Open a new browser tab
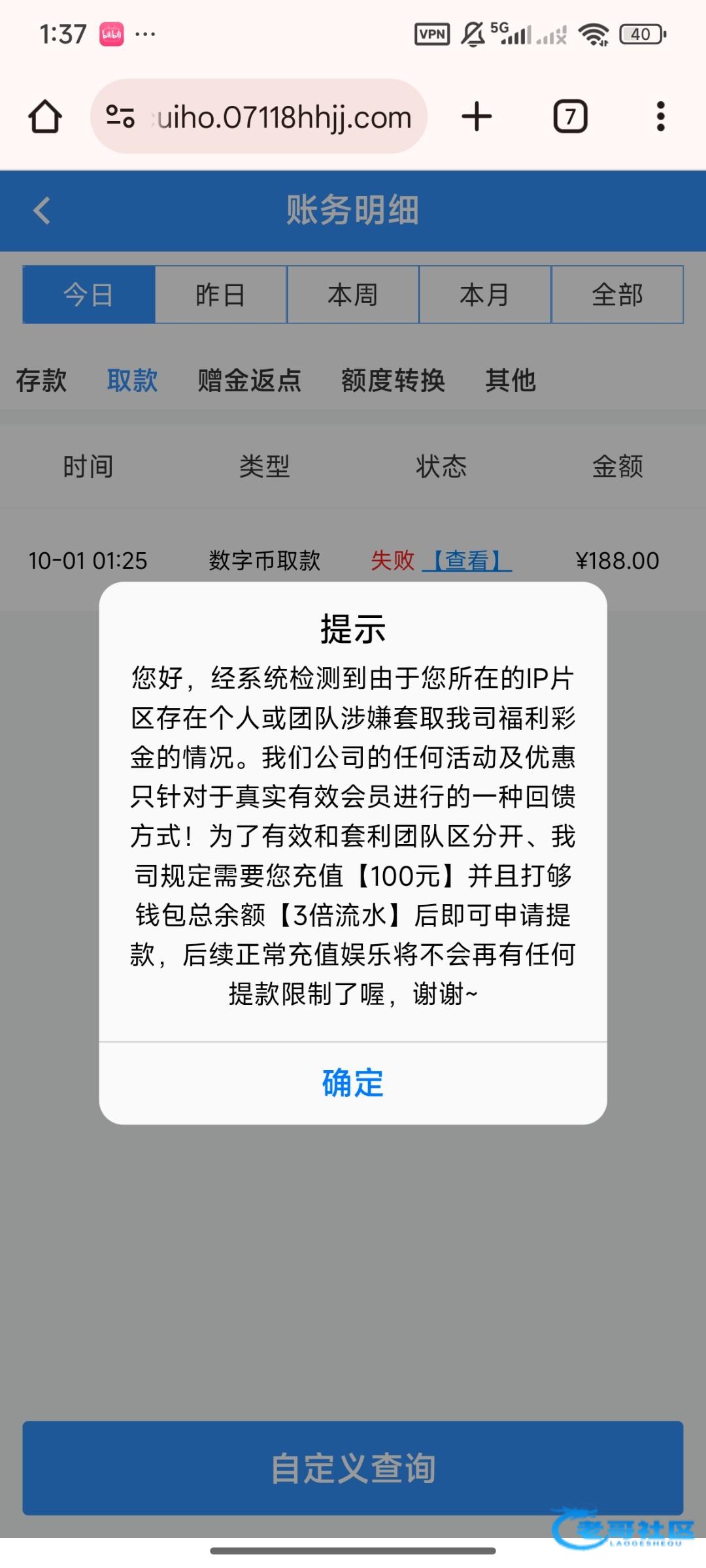The width and height of the screenshot is (706, 1568). [x=477, y=117]
